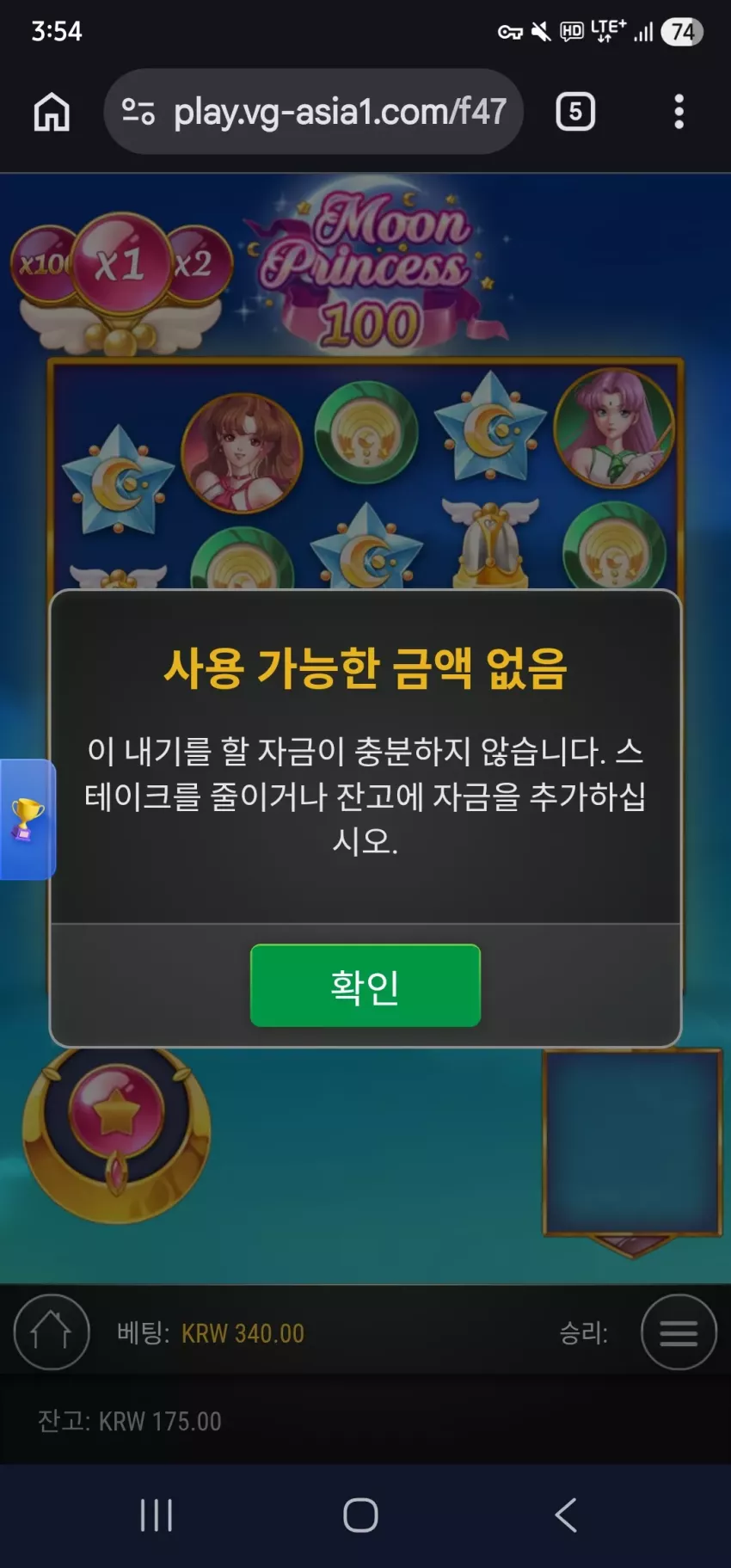
Task: Open the browser three-dot overflow menu
Action: (x=679, y=112)
